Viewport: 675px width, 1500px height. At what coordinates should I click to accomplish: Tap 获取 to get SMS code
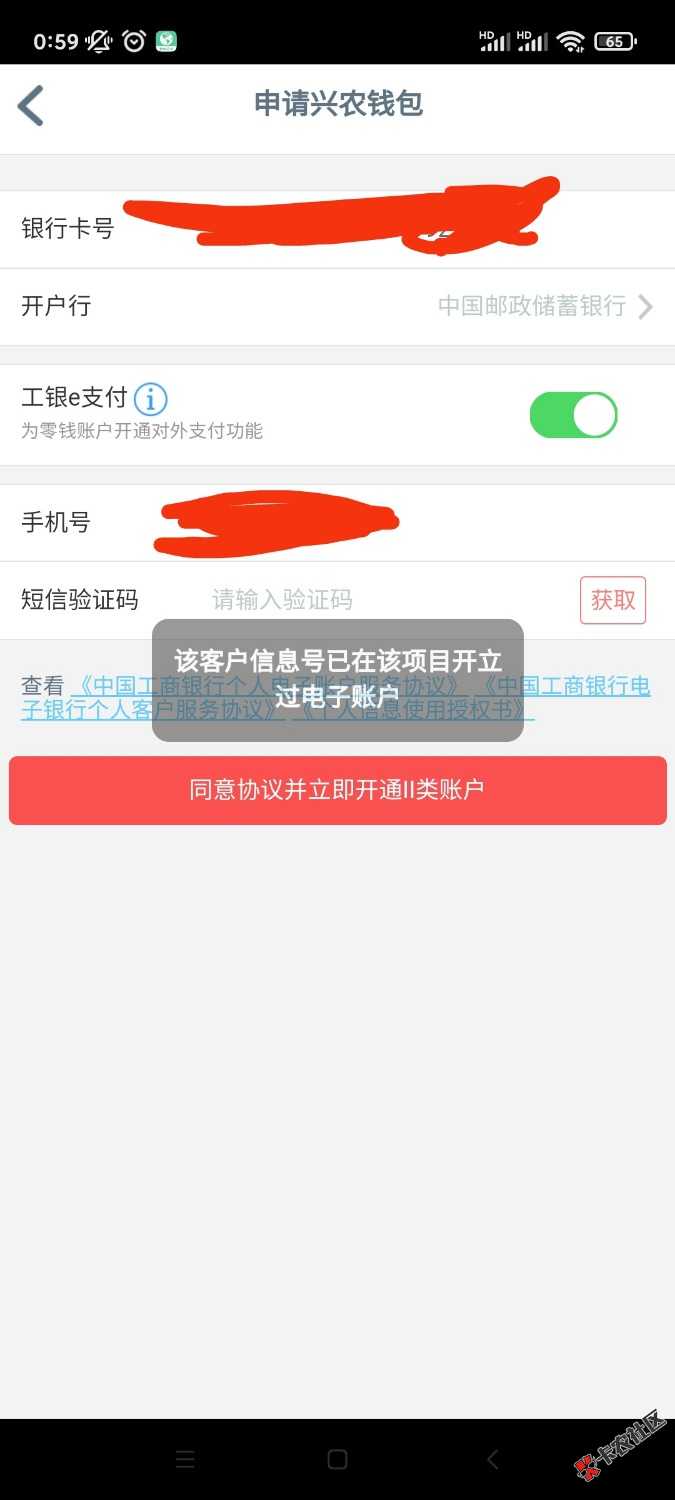point(612,600)
